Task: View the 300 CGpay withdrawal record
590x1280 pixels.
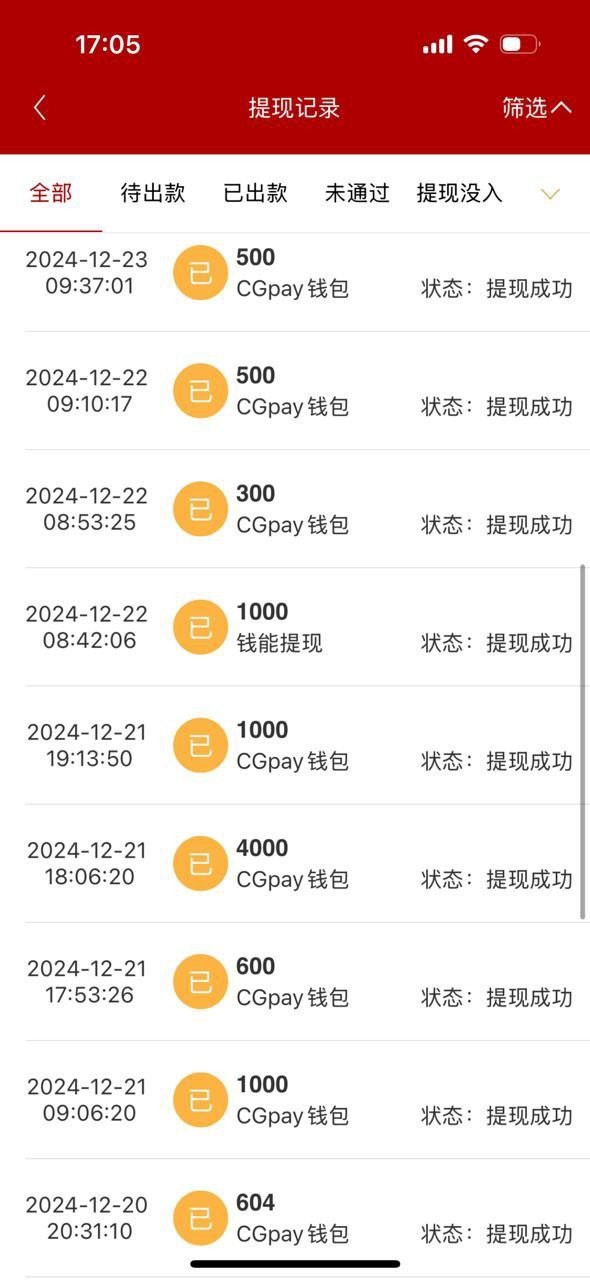Action: click(x=295, y=509)
